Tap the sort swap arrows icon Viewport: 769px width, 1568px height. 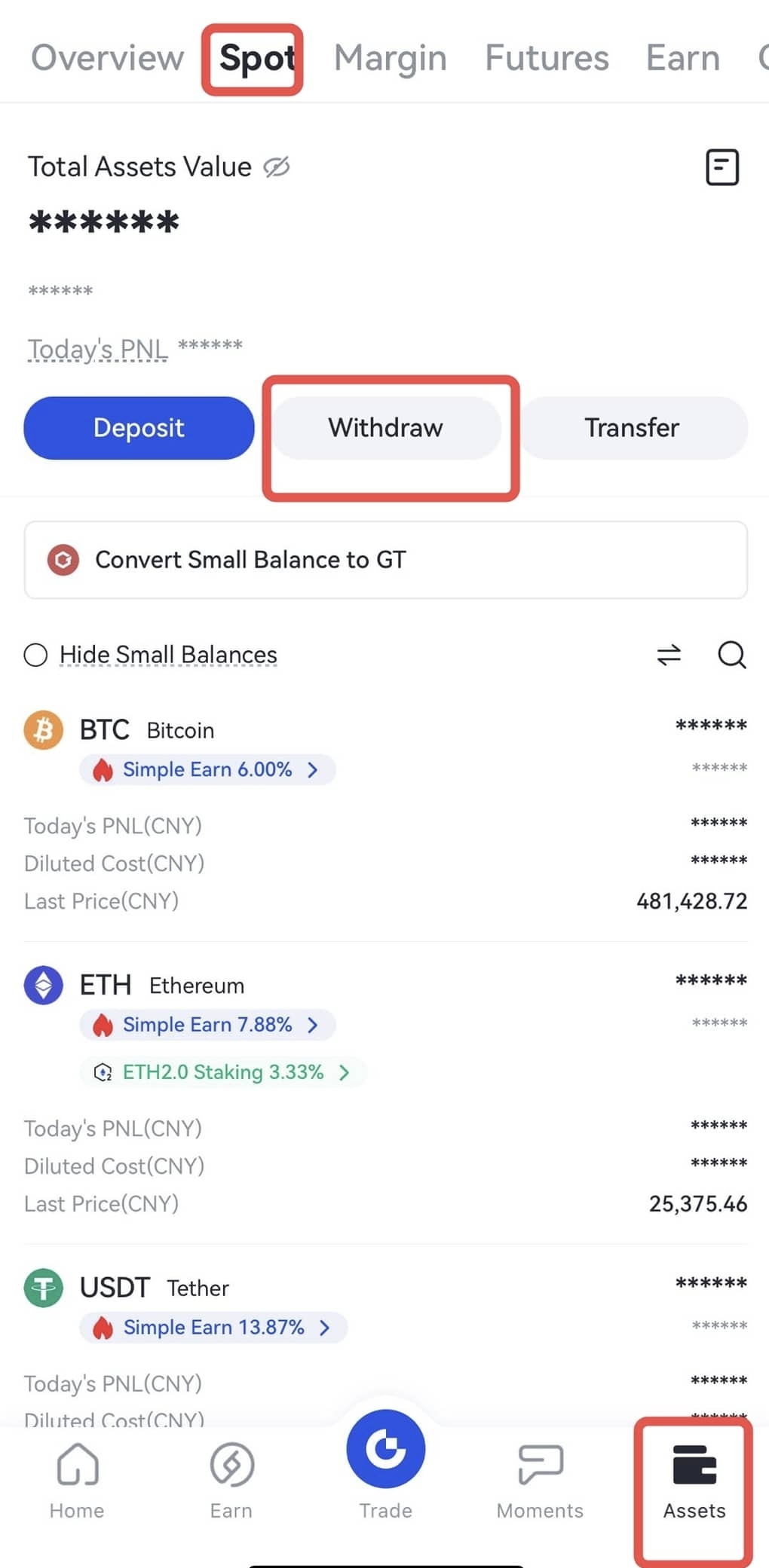pos(669,655)
